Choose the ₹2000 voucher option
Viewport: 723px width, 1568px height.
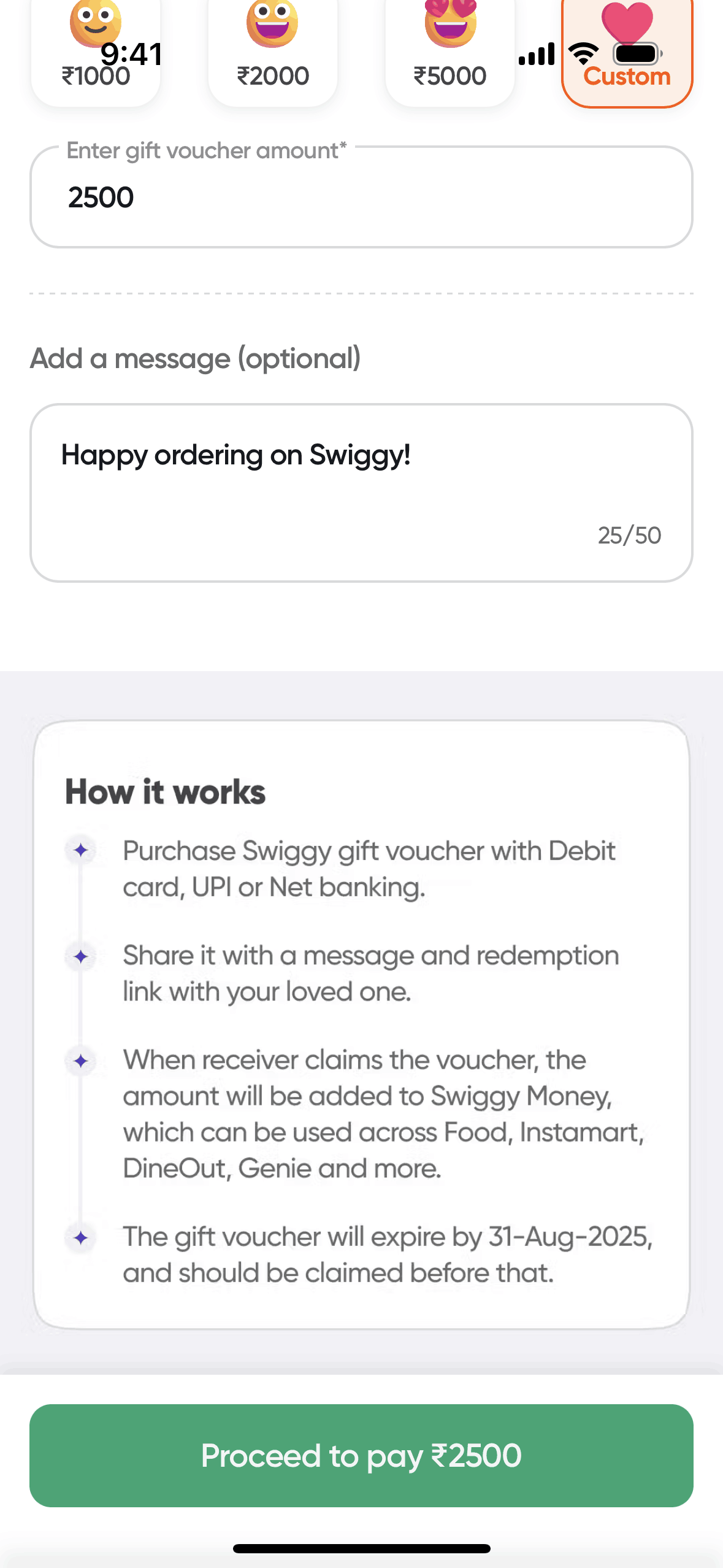click(x=272, y=55)
